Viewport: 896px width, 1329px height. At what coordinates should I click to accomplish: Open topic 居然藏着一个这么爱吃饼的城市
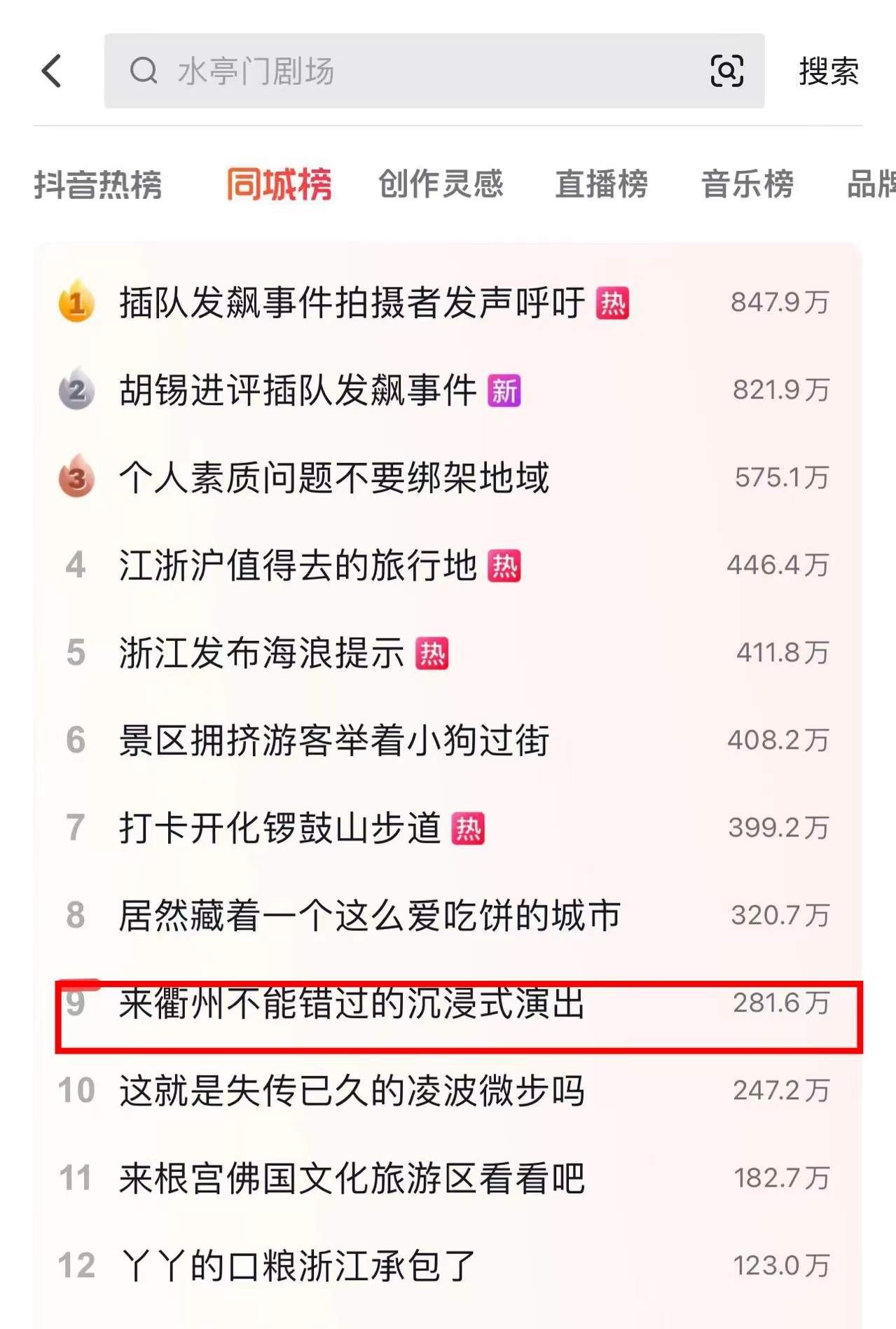[370, 916]
